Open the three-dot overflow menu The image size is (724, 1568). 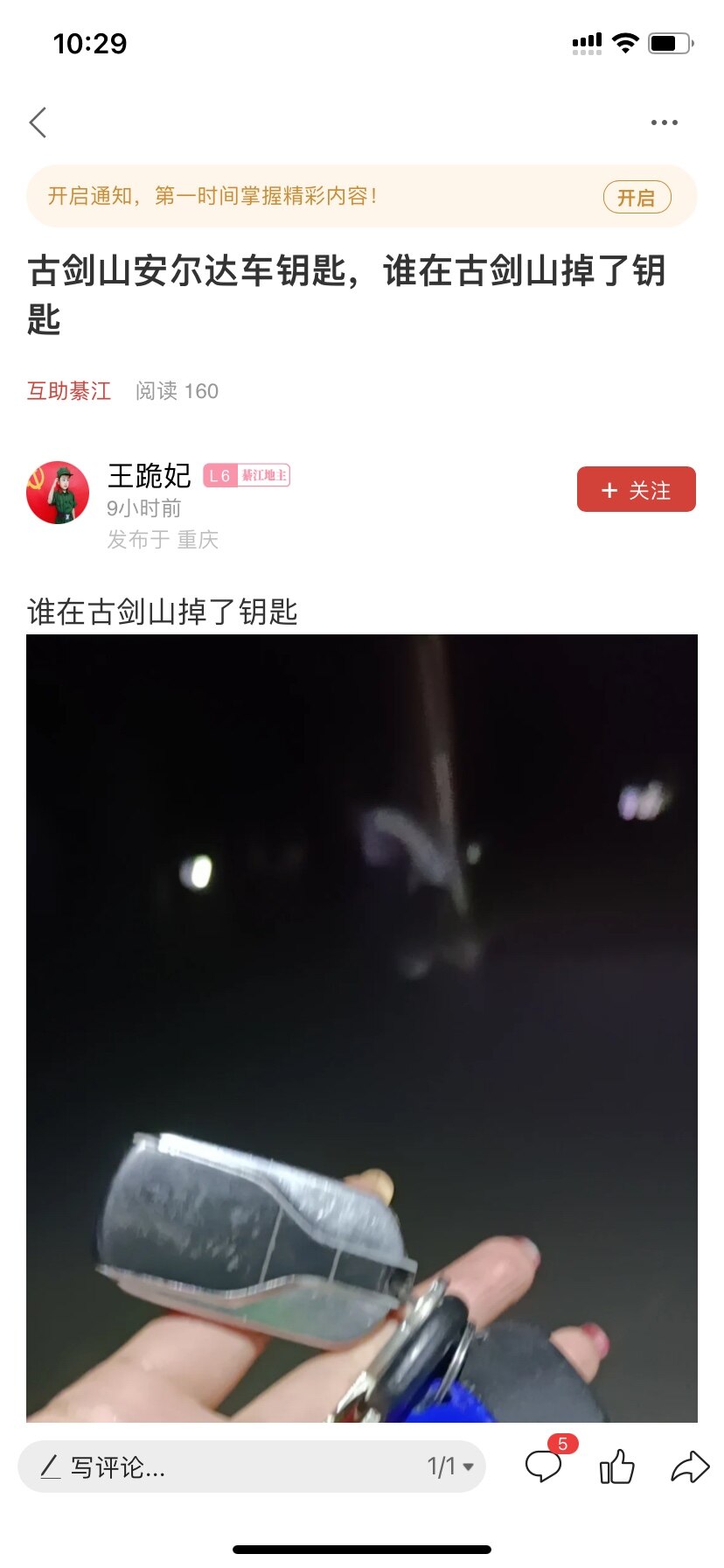click(664, 122)
